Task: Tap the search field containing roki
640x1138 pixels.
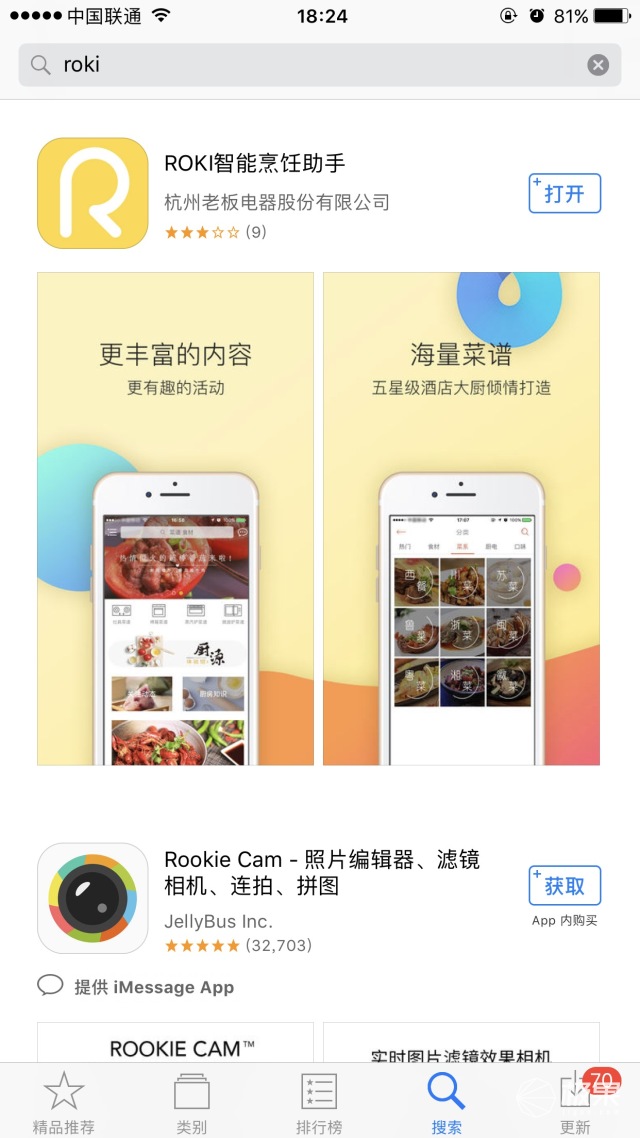Action: click(x=300, y=65)
